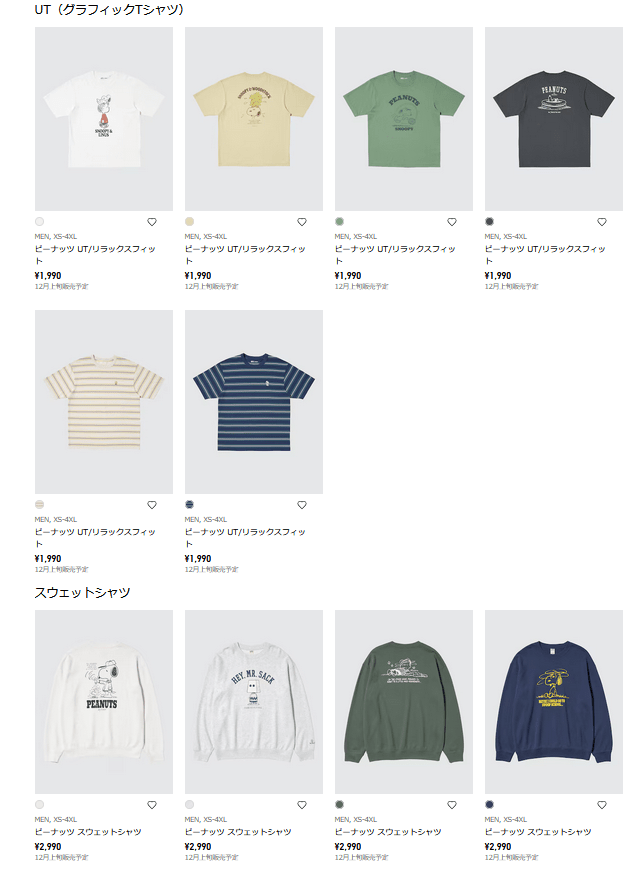Select the green color swatch on the green t-shirt
Screen dimensions: 640x870
(x=340, y=222)
